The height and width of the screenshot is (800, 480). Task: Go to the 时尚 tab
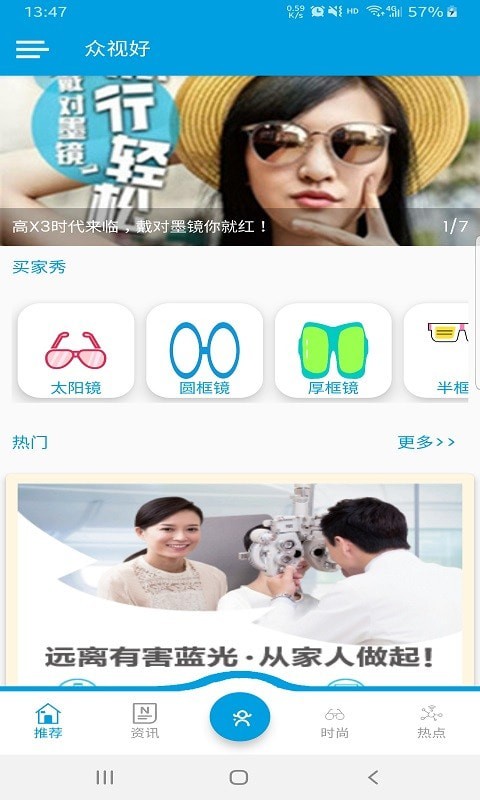[x=335, y=723]
